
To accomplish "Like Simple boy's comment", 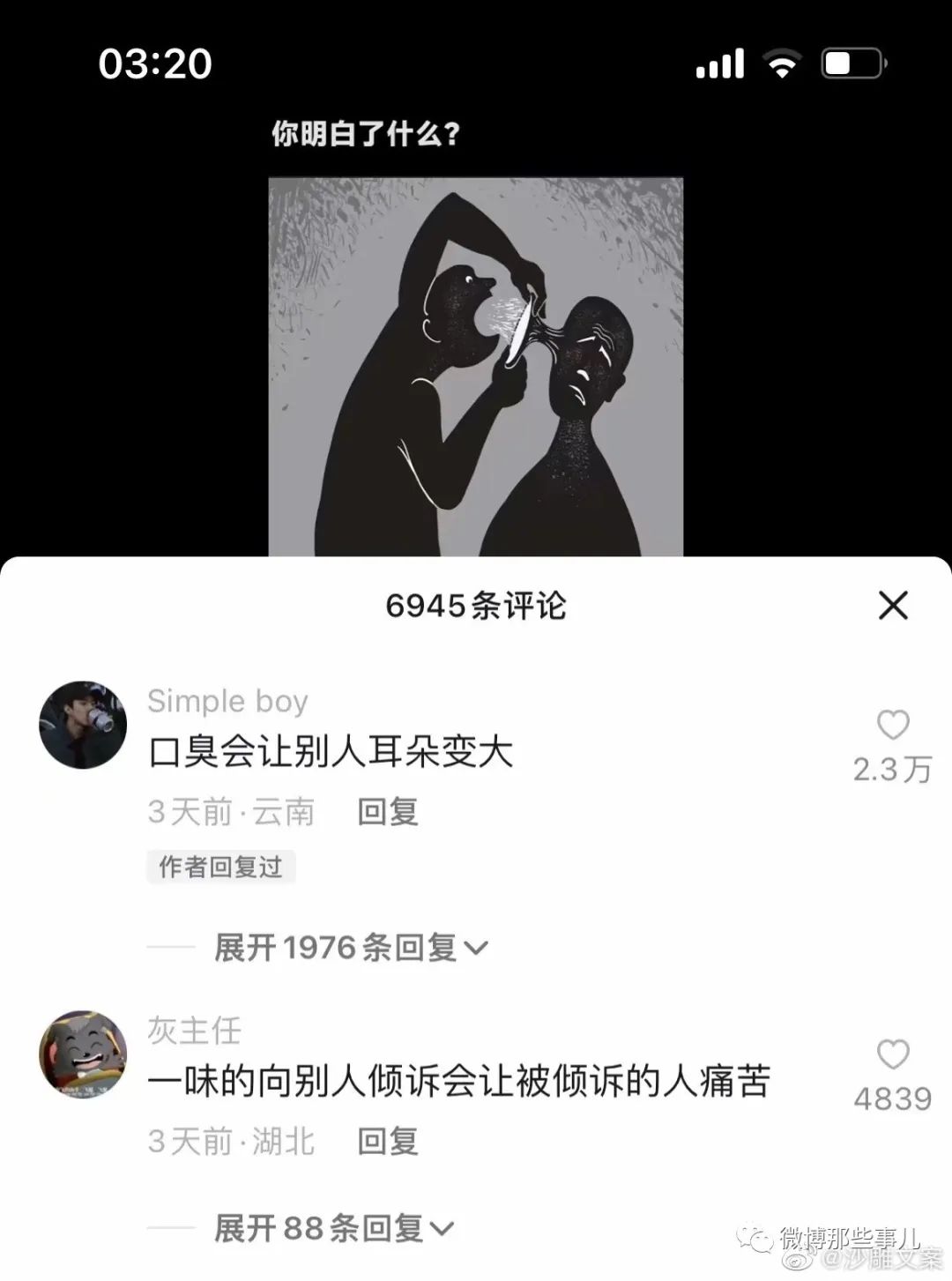I will pyautogui.click(x=893, y=726).
